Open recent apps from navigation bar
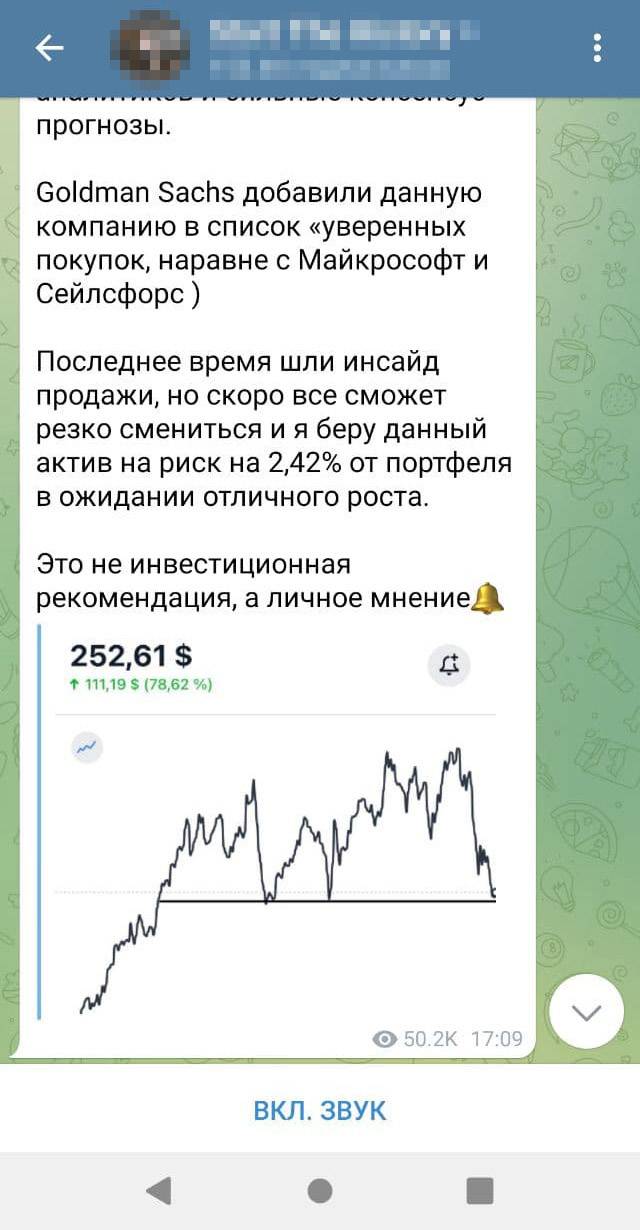 (x=480, y=1190)
